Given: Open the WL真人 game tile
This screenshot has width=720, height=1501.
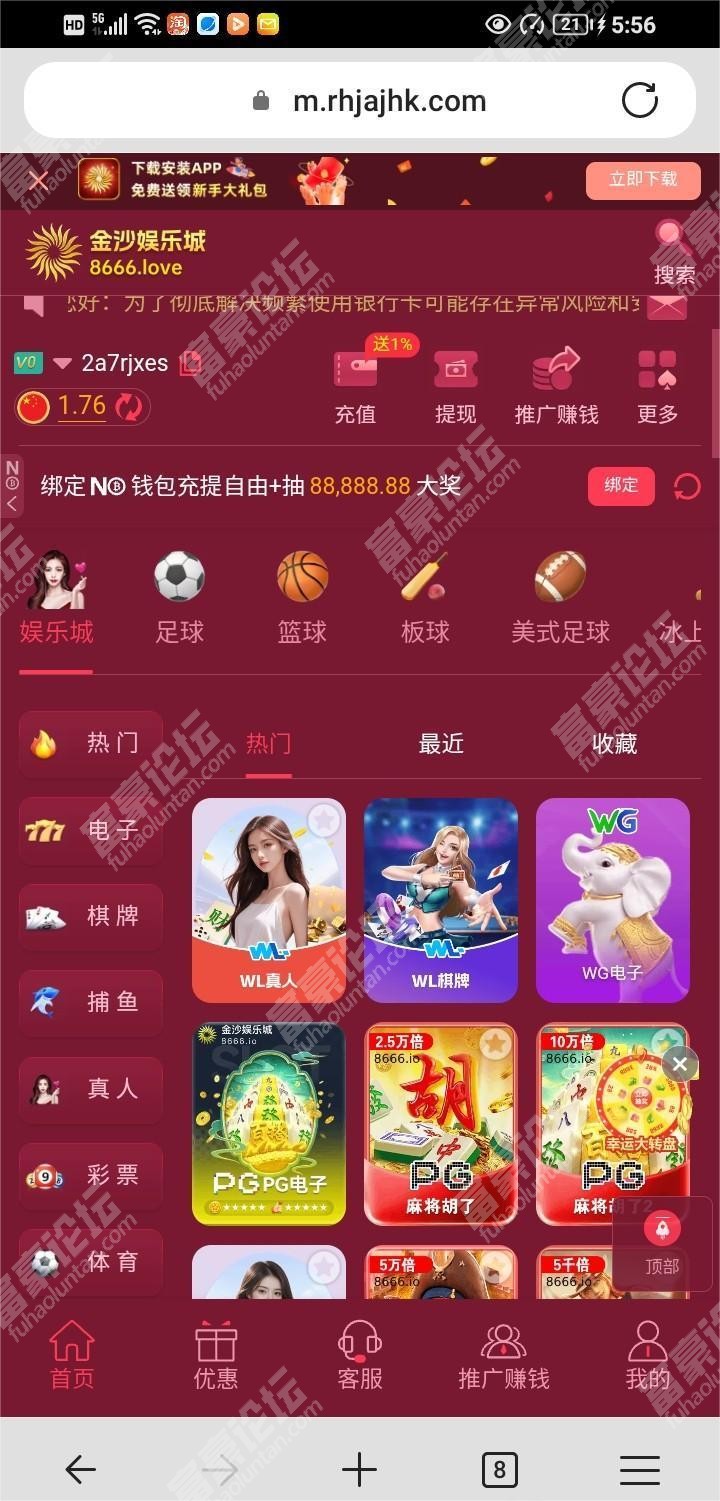Looking at the screenshot, I should 268,900.
